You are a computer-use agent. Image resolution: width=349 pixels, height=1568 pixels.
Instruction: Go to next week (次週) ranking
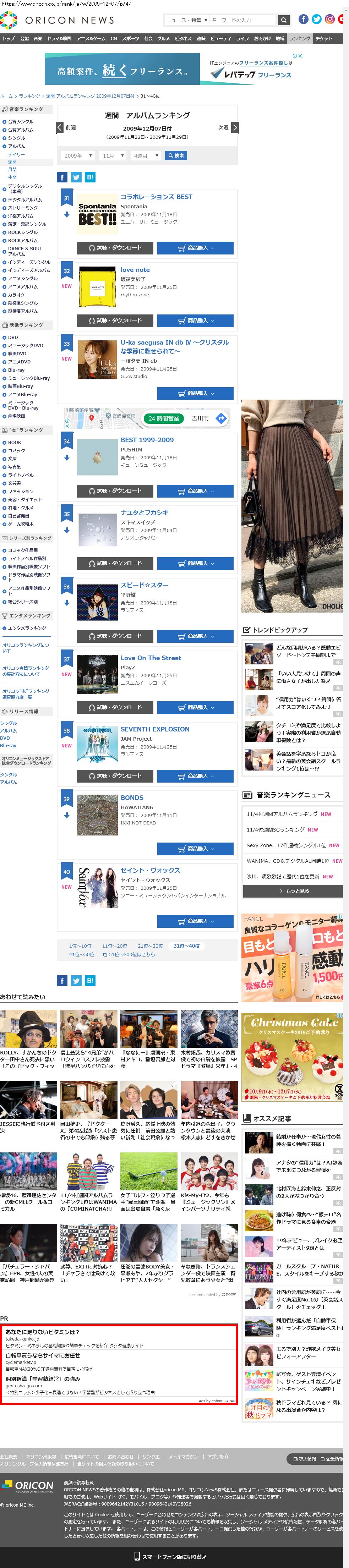pos(227,127)
